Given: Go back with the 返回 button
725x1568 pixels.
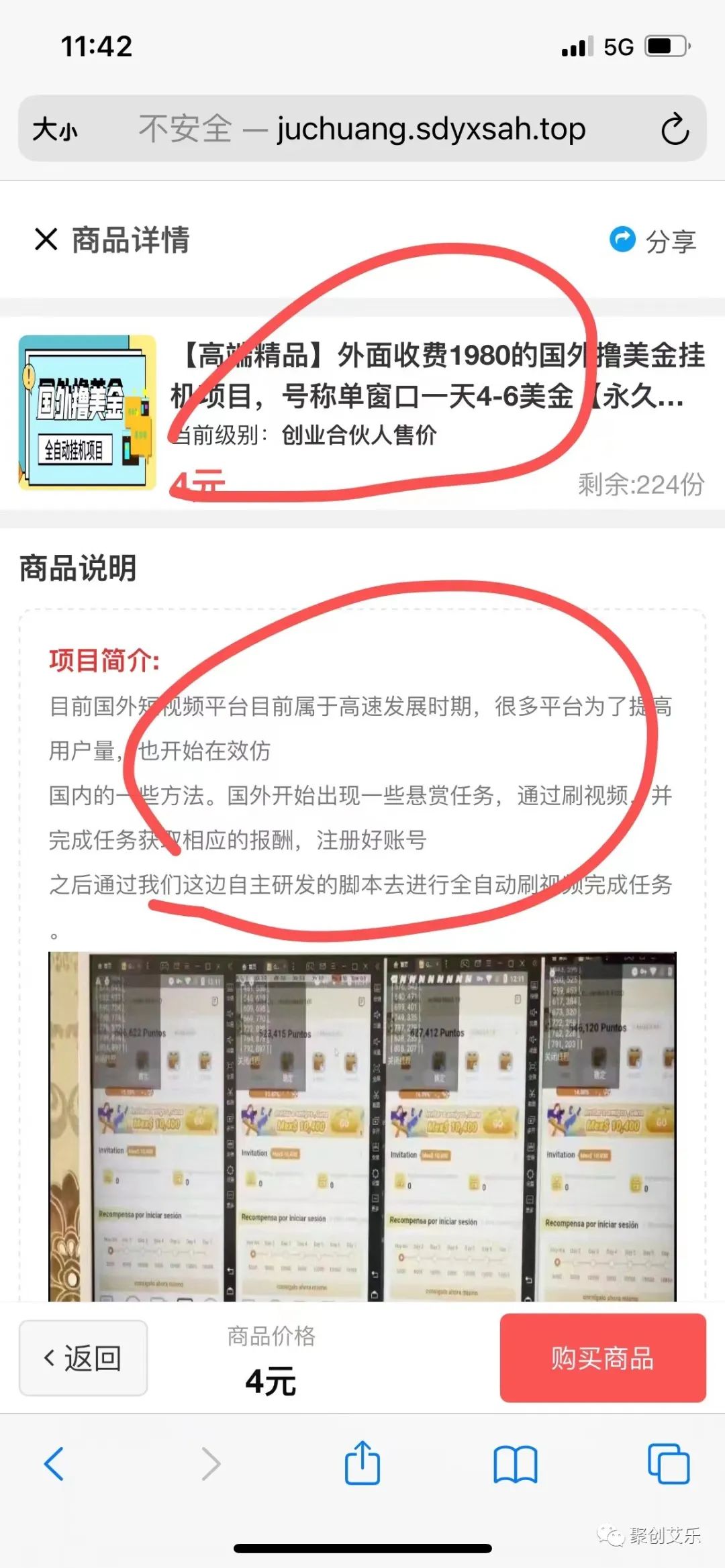Looking at the screenshot, I should click(x=83, y=1357).
